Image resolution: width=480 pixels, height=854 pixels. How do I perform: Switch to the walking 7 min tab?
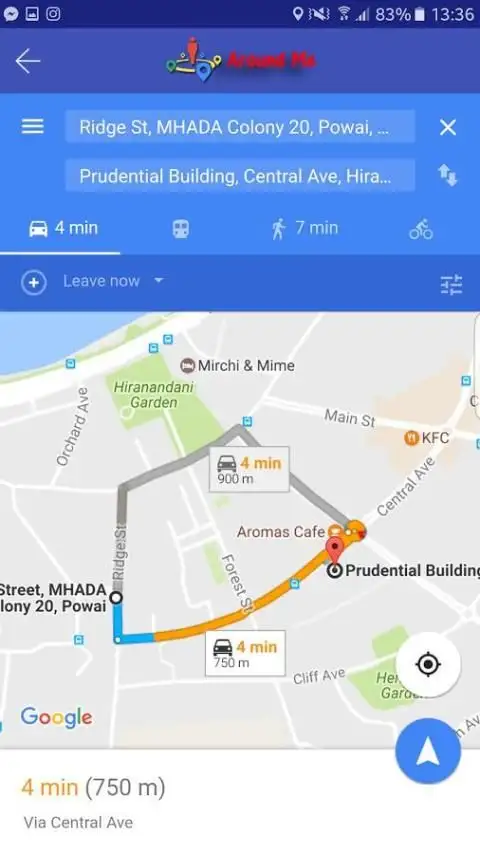[x=305, y=228]
